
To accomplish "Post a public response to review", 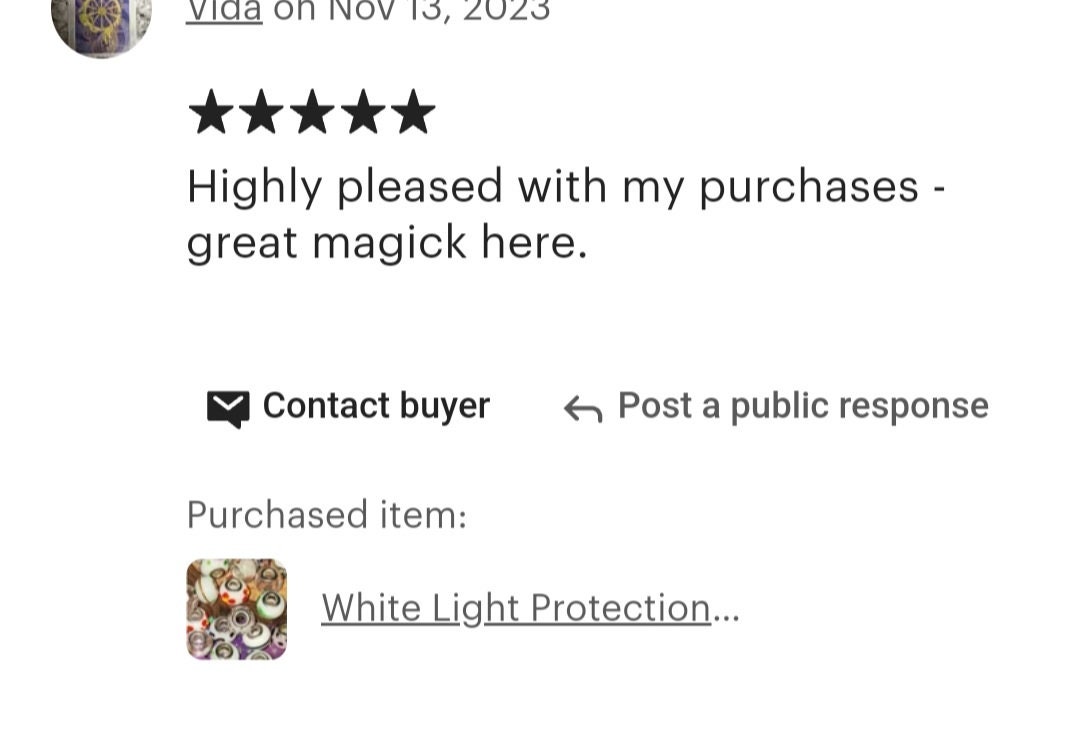I will point(776,406).
